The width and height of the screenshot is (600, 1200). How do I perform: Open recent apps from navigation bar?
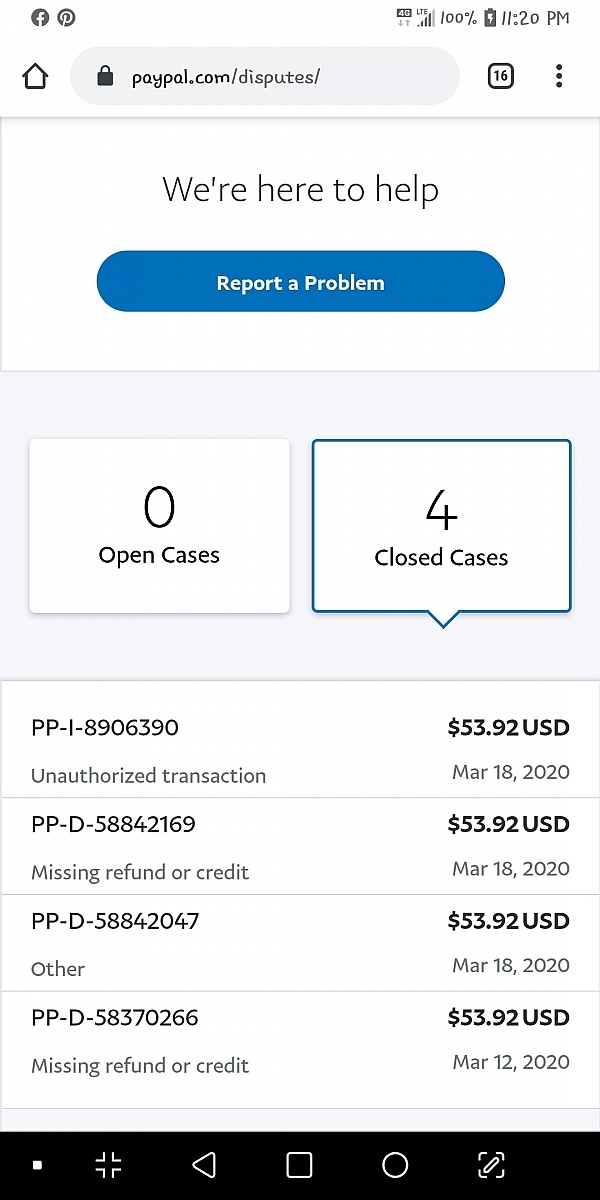point(299,1165)
